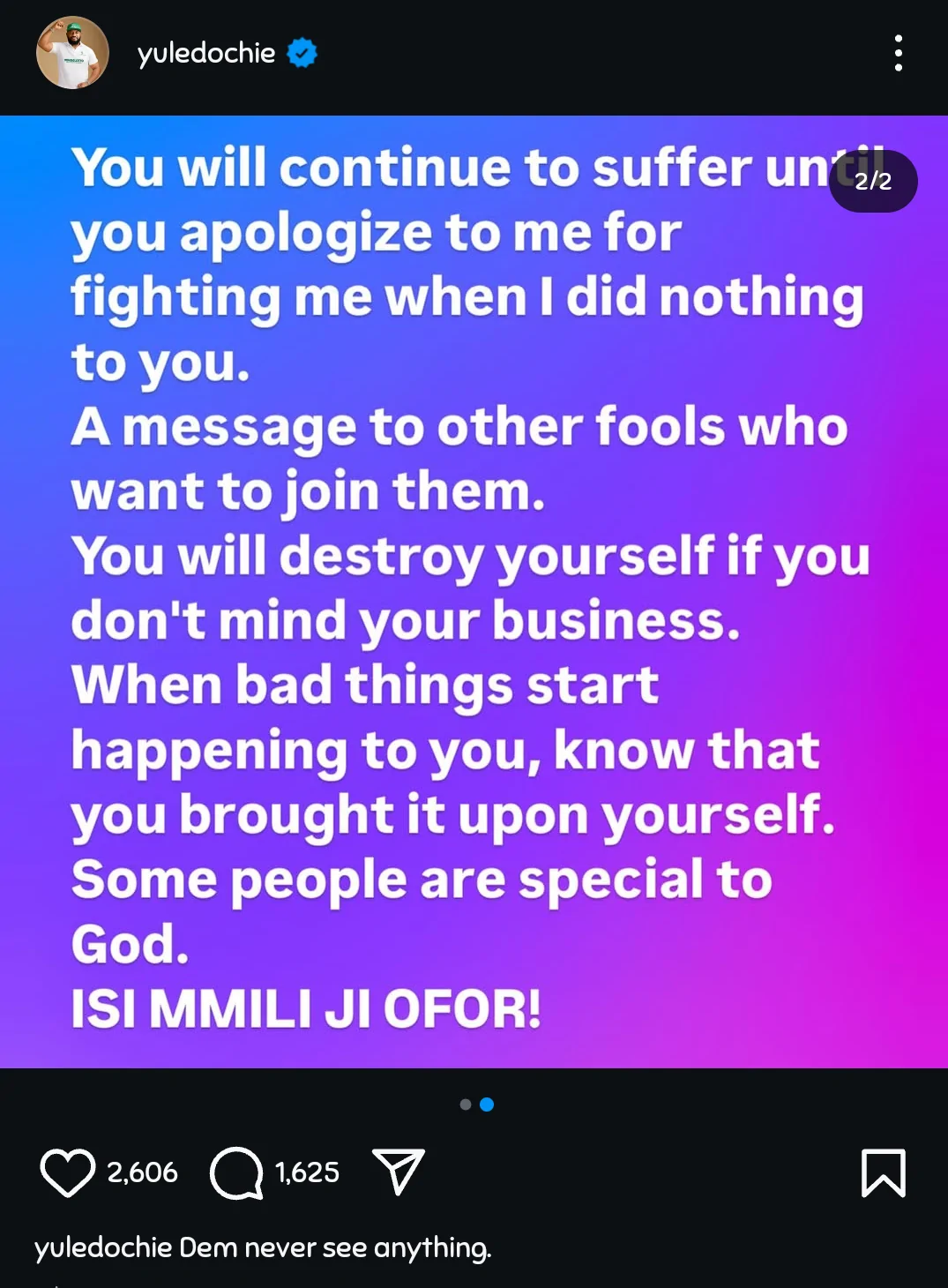The width and height of the screenshot is (948, 1288).
Task: Open yuledochie's profile picture
Action: (x=72, y=53)
